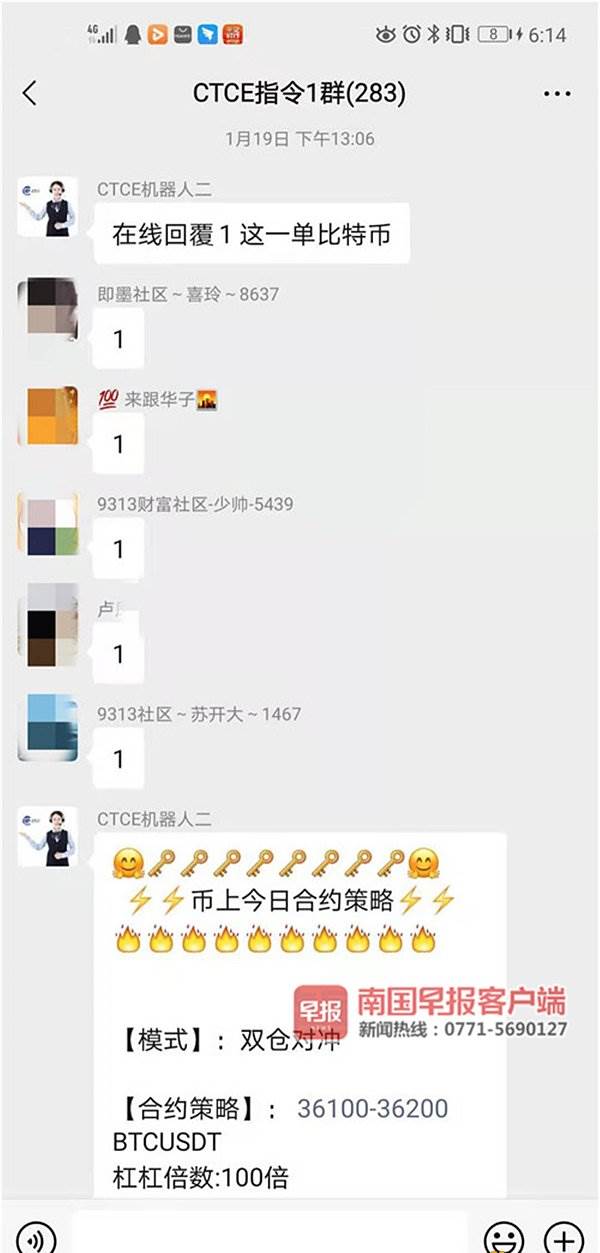Open 即墨社区~喜玲~8637's avatar profile
Image resolution: width=600 pixels, height=1253 pixels.
tap(48, 312)
